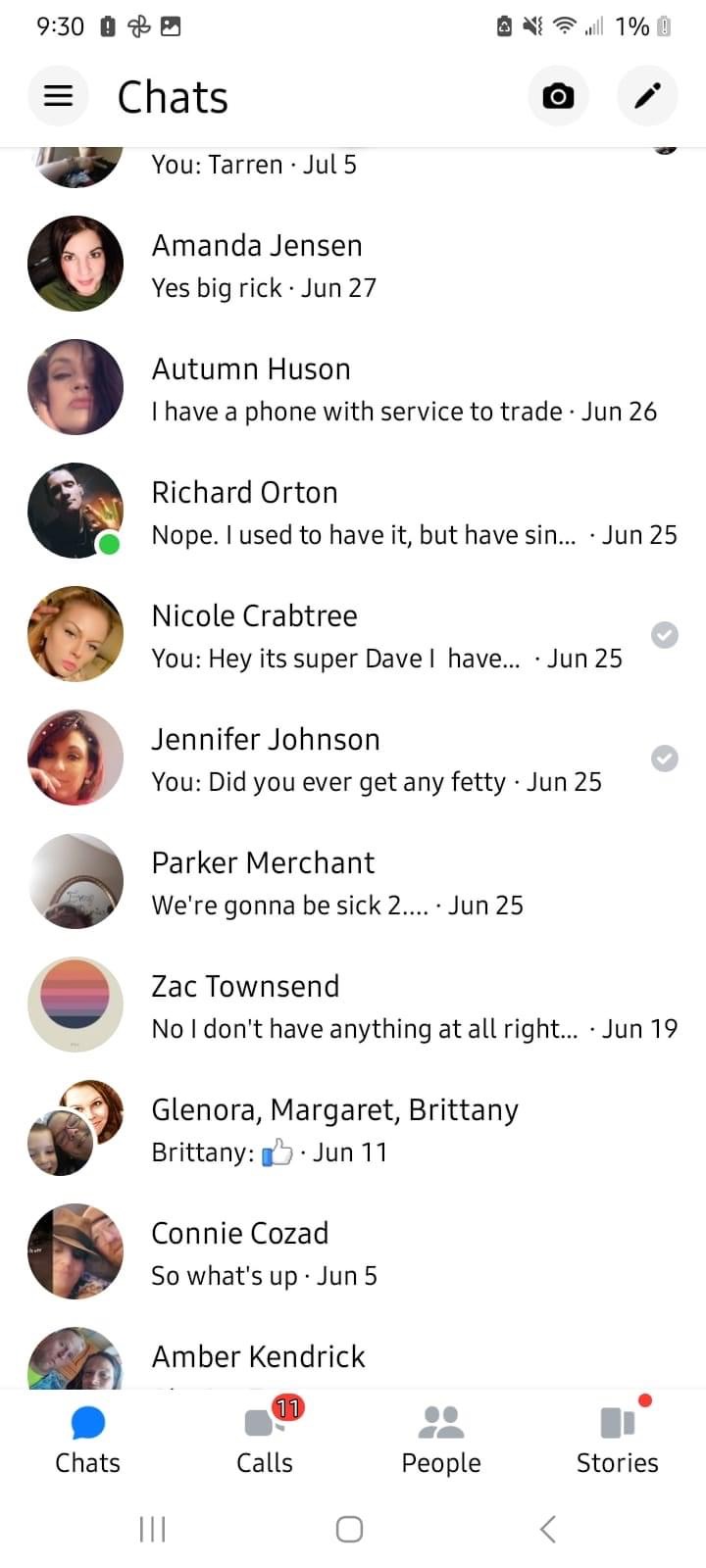Open the camera
706x1568 pixels.
click(558, 96)
